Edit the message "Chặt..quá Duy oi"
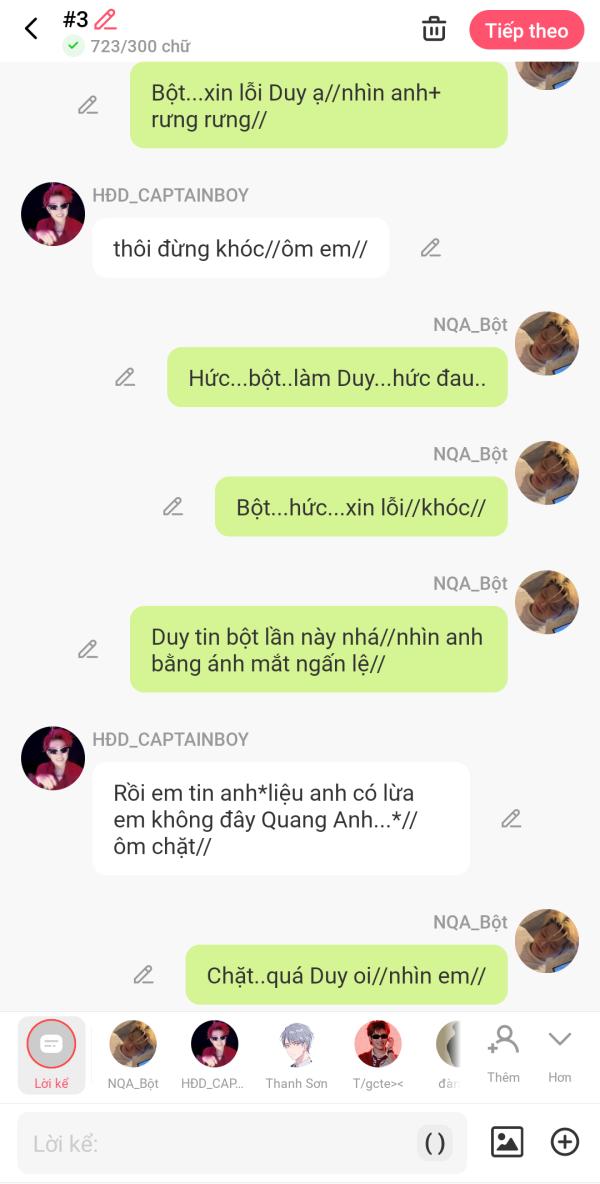Screen dimensions: 600x1184 144,974
